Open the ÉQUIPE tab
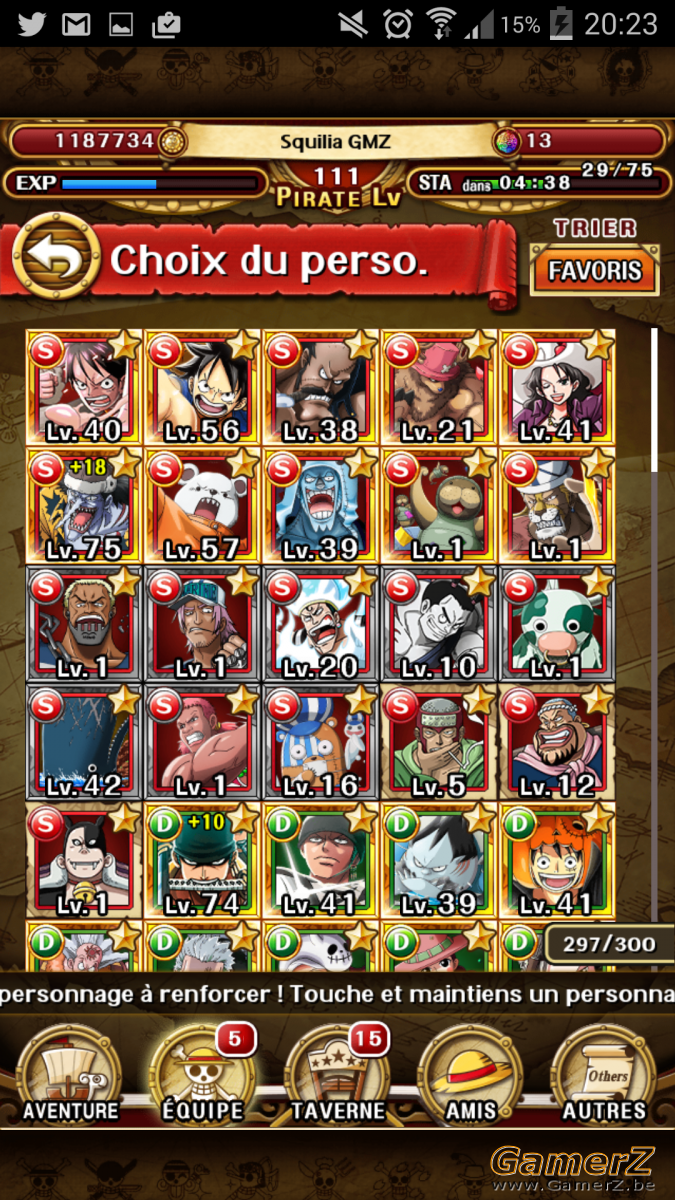 (203, 1073)
